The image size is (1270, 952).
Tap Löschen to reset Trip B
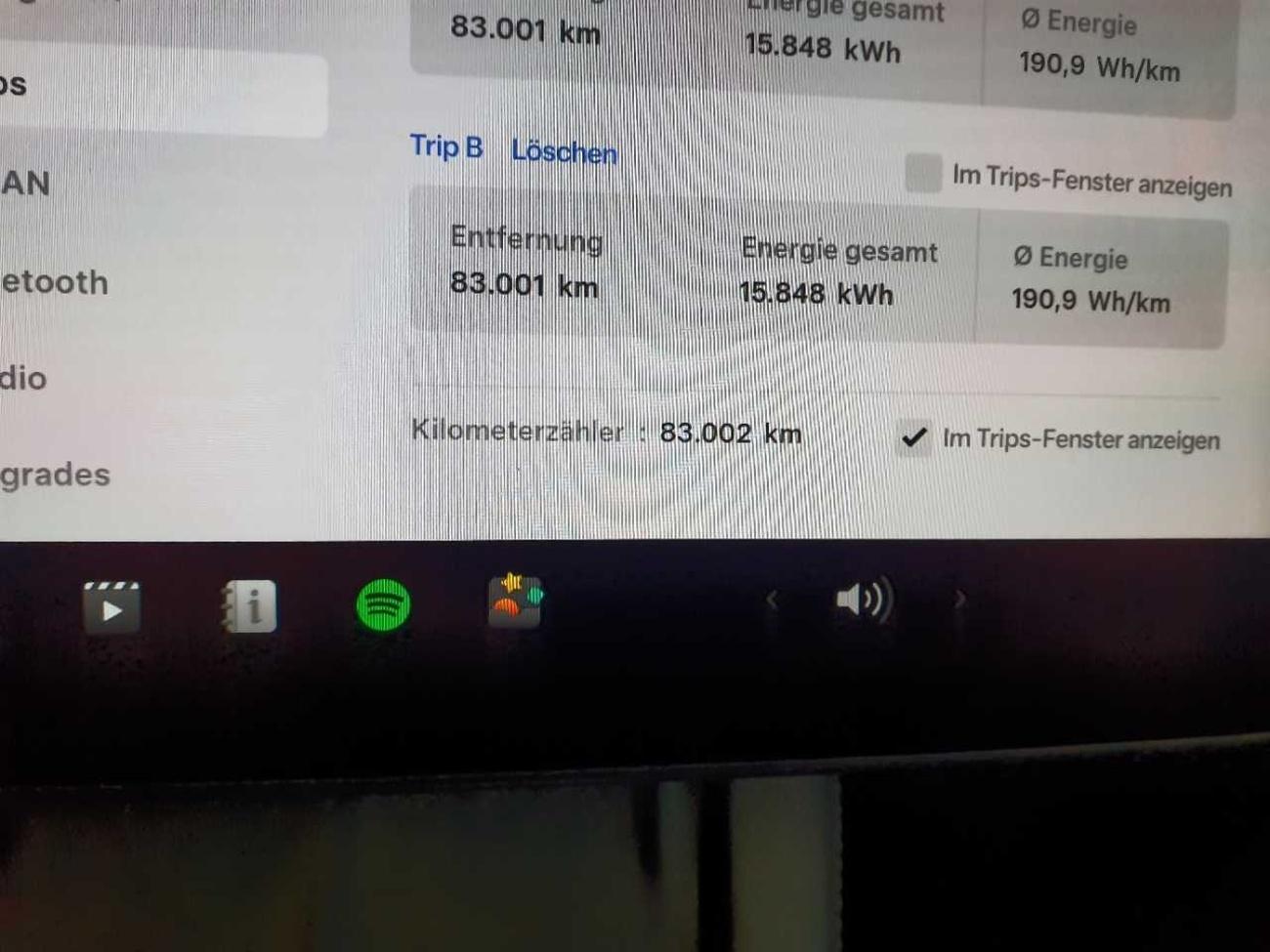click(564, 152)
